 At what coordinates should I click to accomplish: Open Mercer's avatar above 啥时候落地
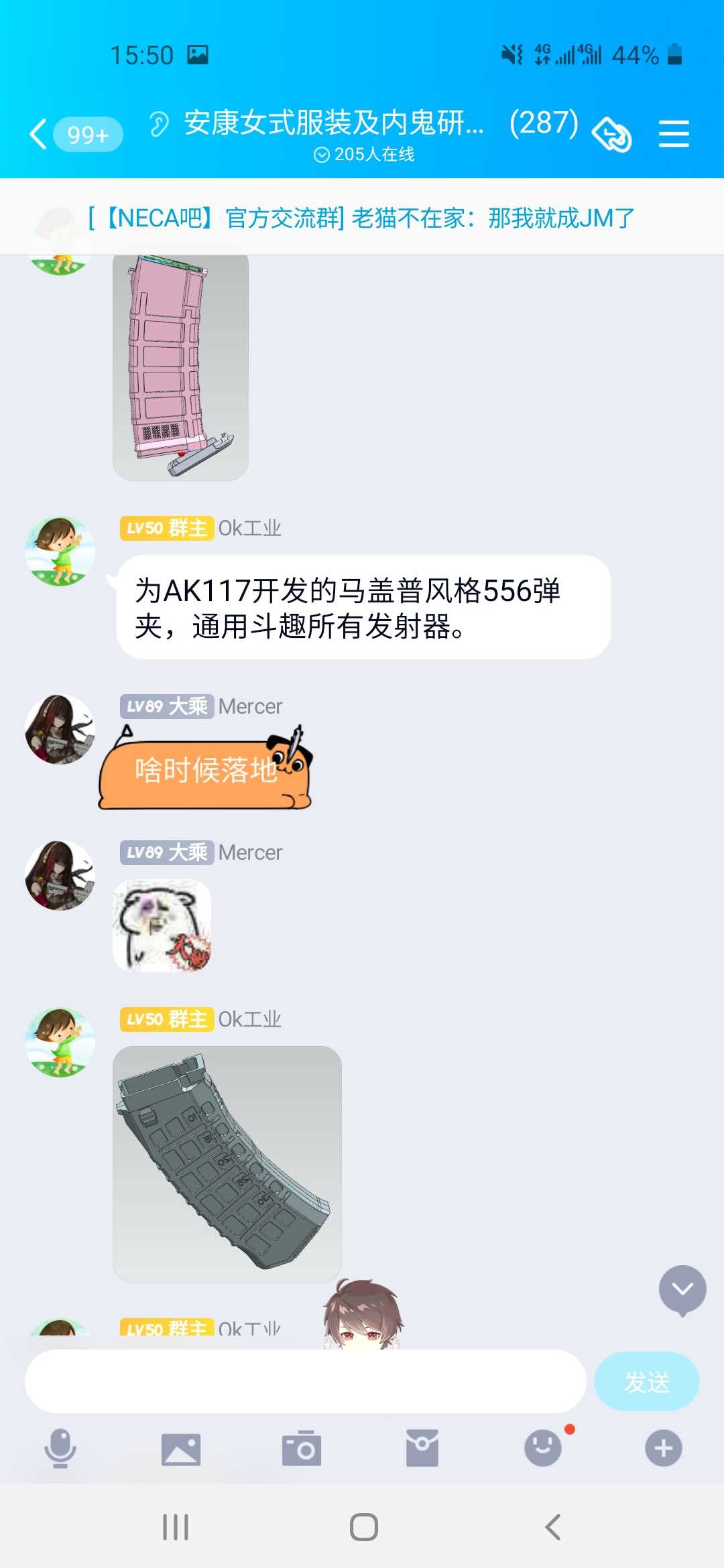[60, 729]
